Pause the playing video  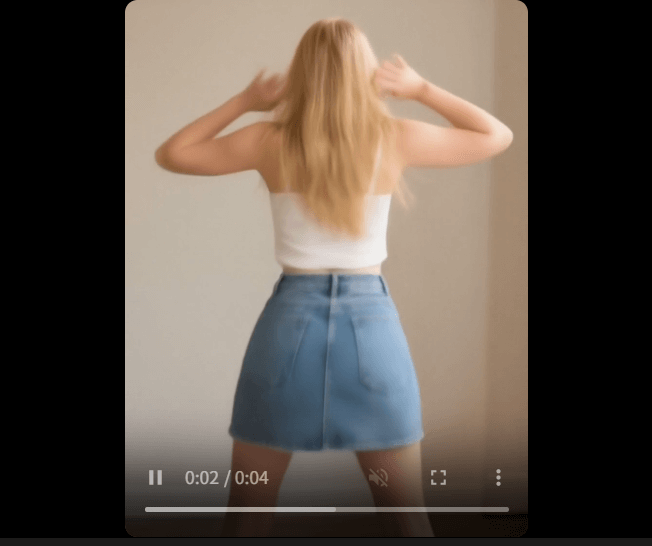tap(155, 478)
